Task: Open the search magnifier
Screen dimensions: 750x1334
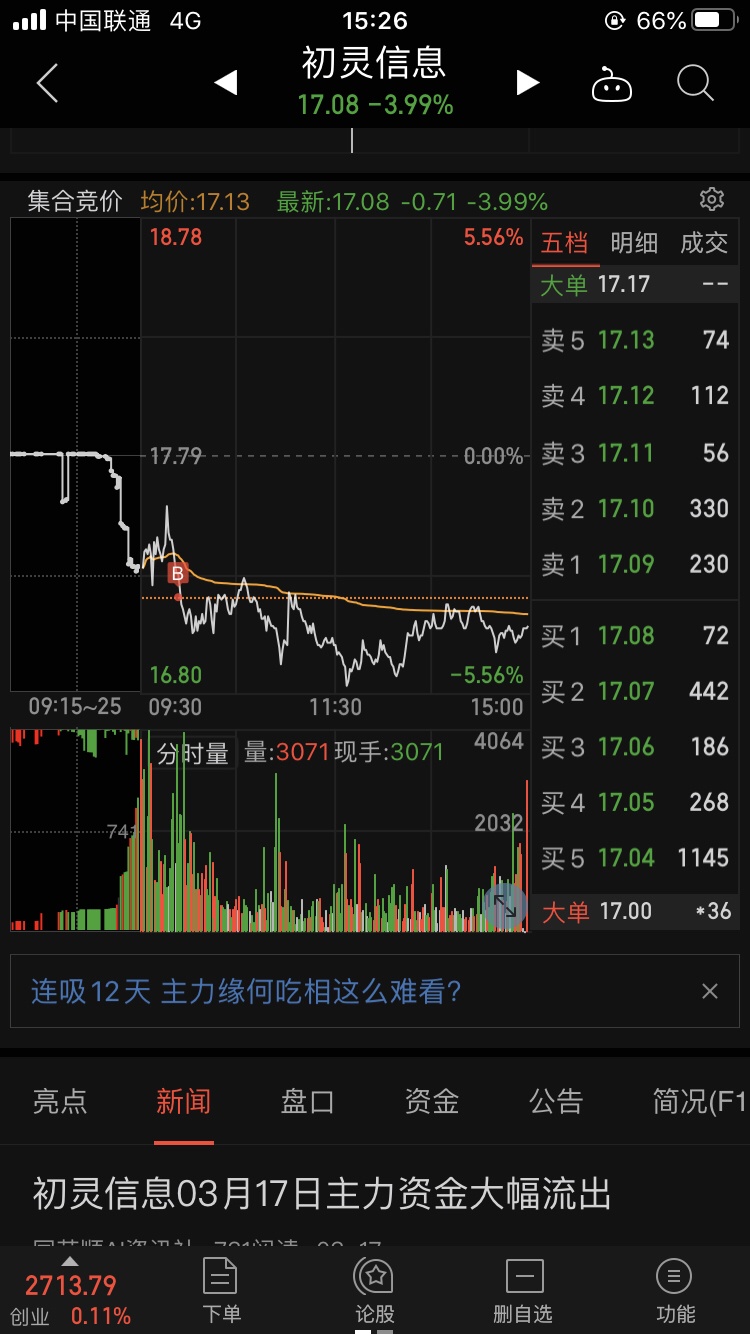Action: (695, 84)
